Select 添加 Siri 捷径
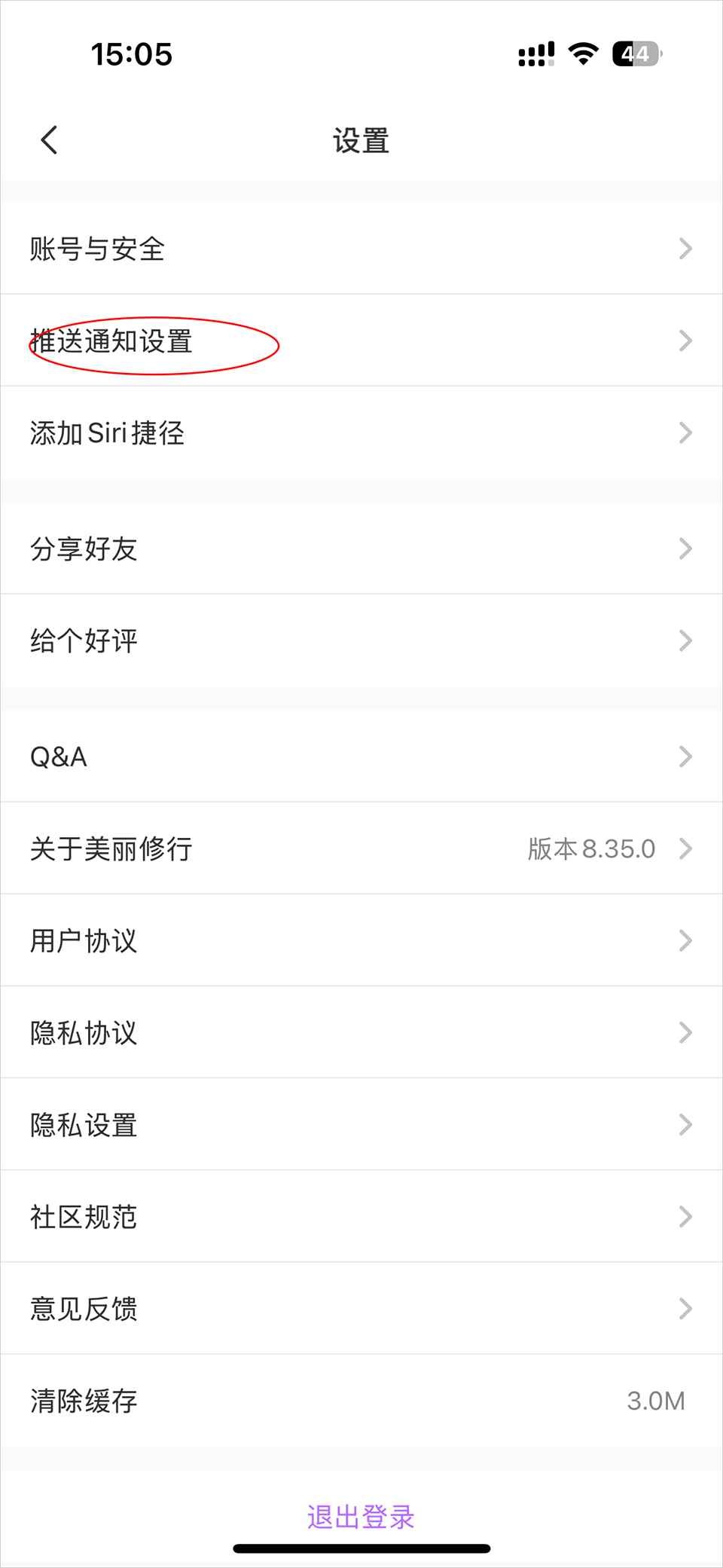The height and width of the screenshot is (1568, 723). click(x=361, y=433)
